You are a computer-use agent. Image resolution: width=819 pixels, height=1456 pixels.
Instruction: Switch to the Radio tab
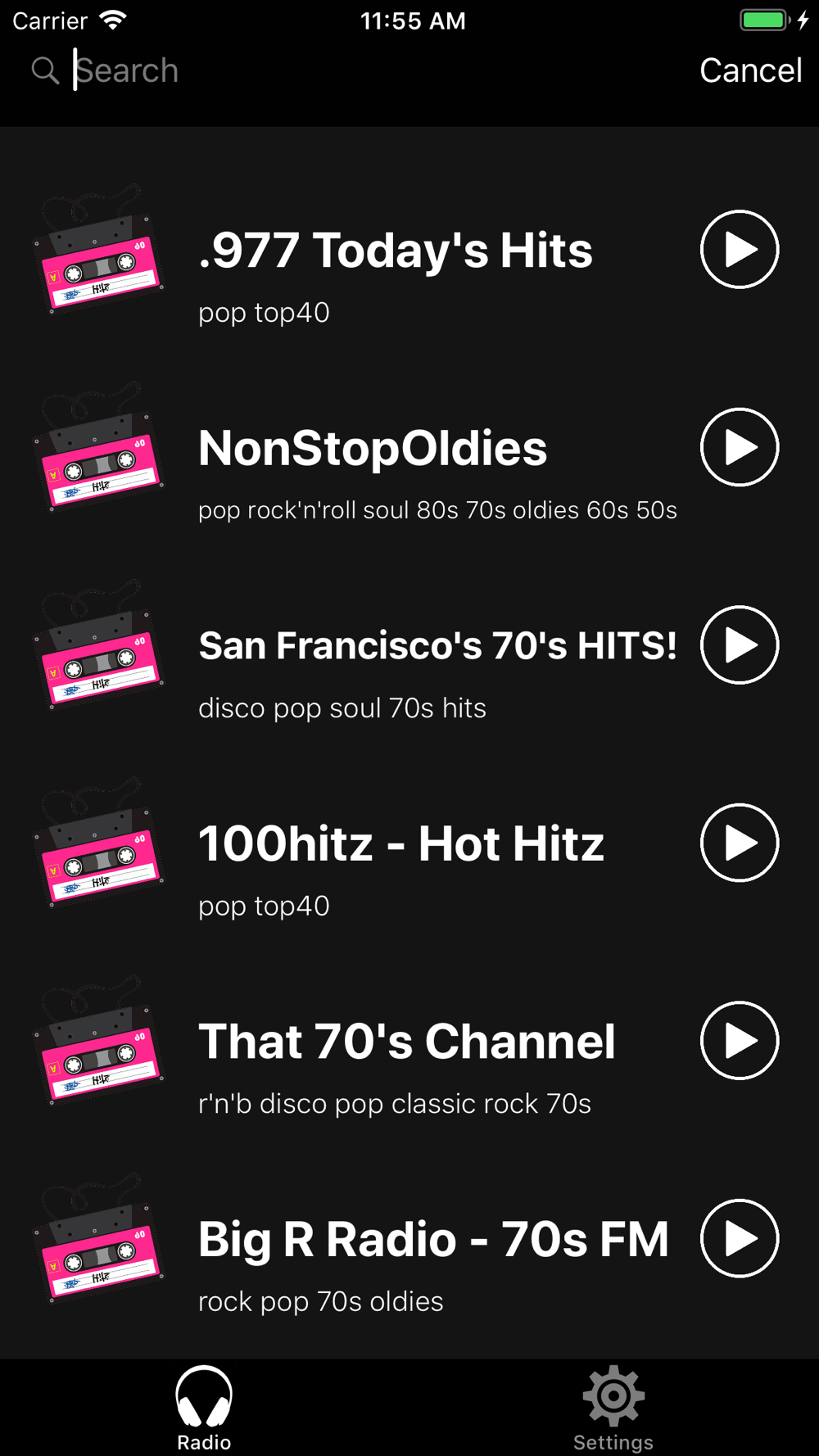[204, 1409]
